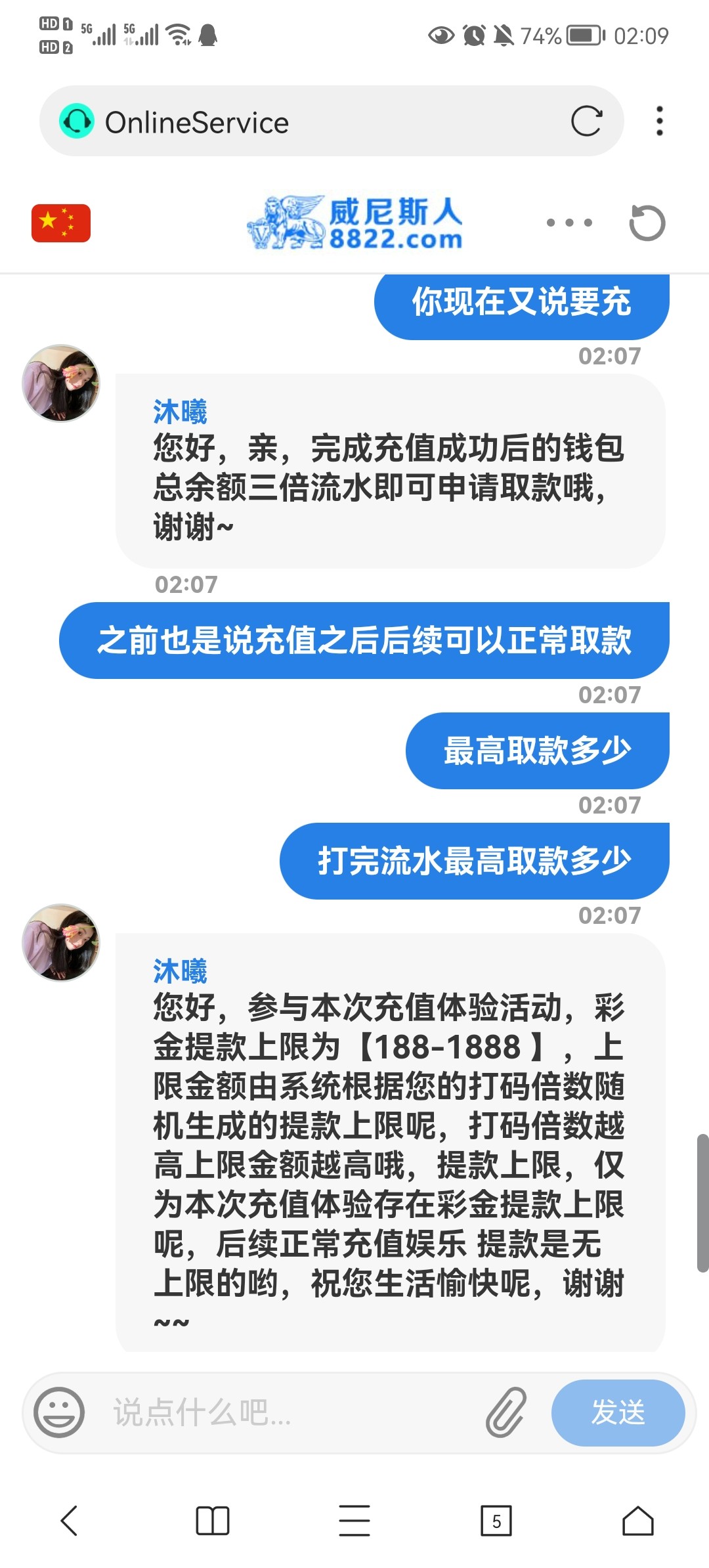709x1568 pixels.
Task: Focus the 说点什么吧 message field
Action: pos(289,1412)
